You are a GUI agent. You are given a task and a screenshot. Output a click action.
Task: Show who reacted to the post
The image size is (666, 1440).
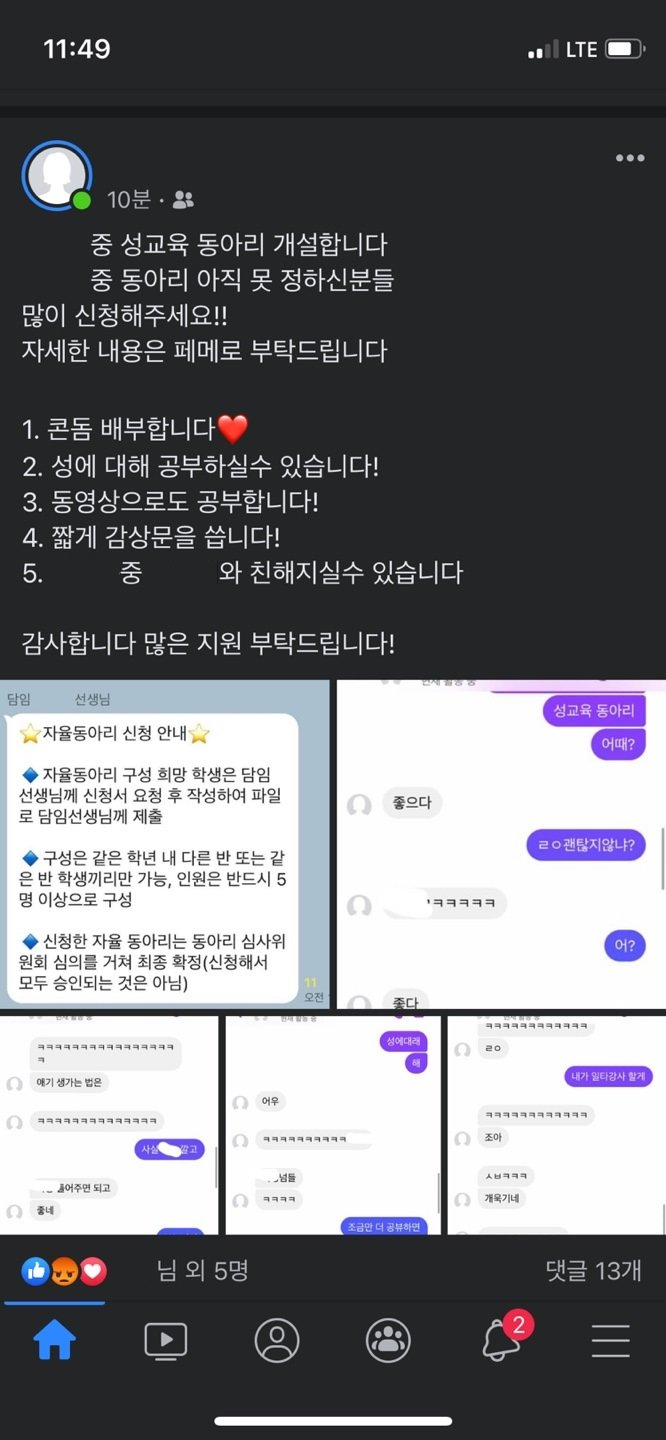(x=135, y=1271)
